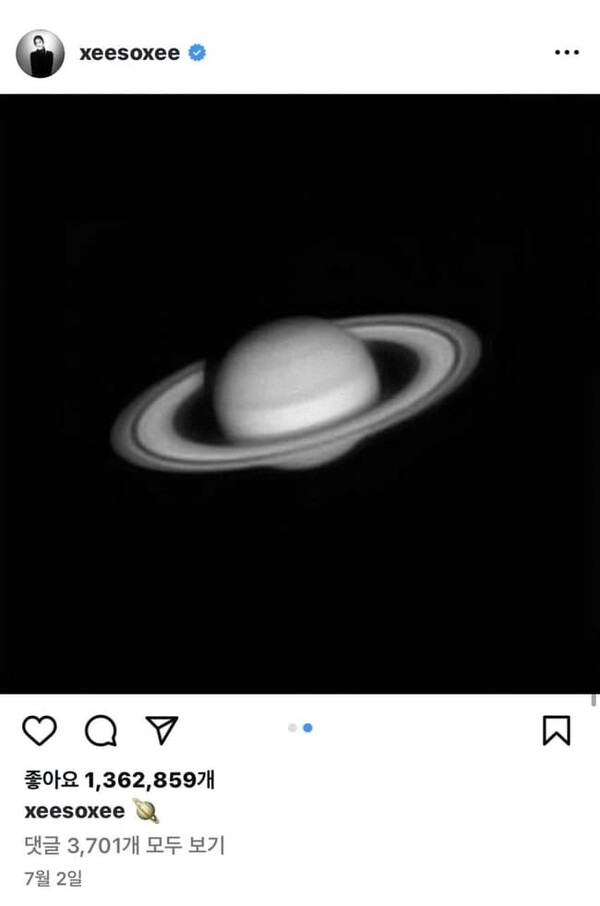Tap xeesoxee username in the caption
The image size is (600, 906).
74,811
